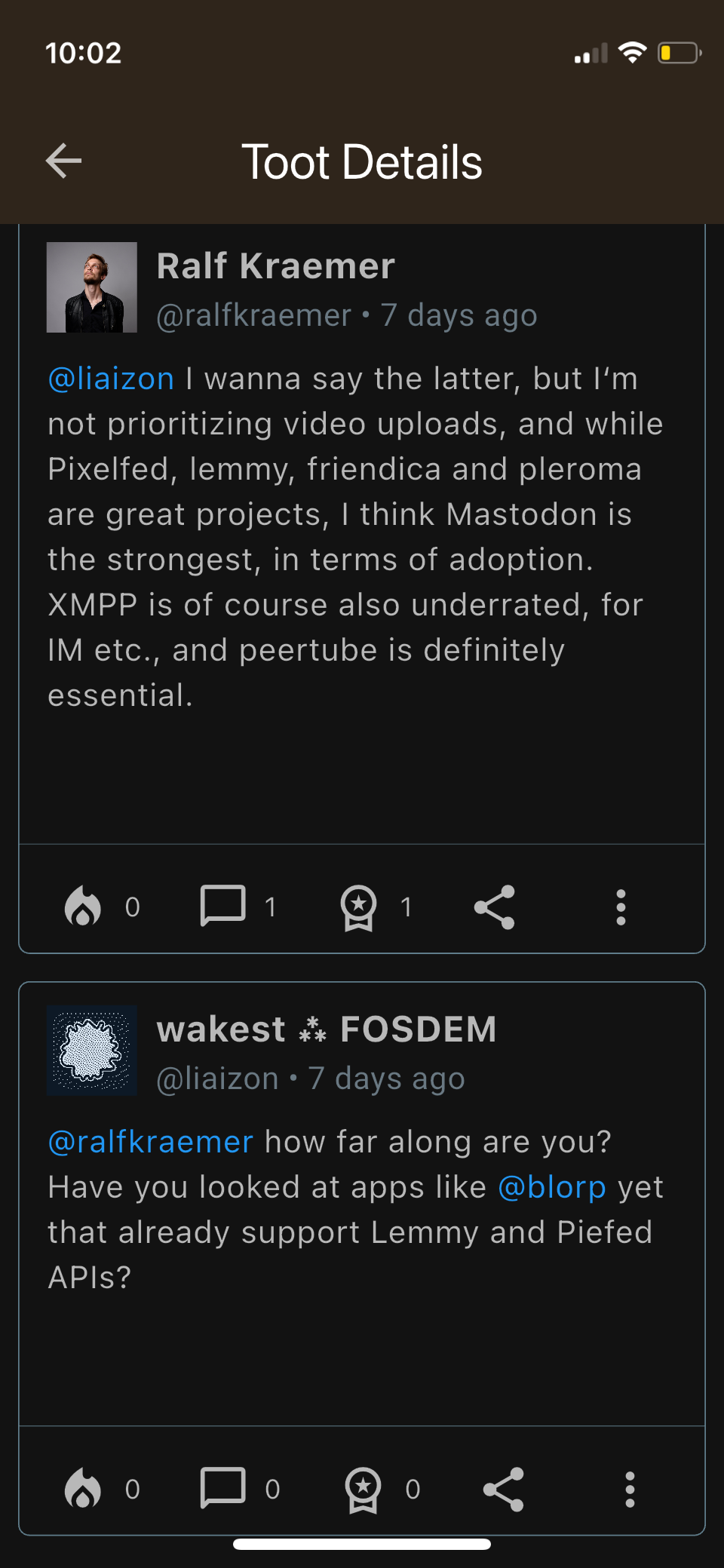724x1568 pixels.
Task: Favorite wakest's toot with the badge icon
Action: [x=363, y=1489]
